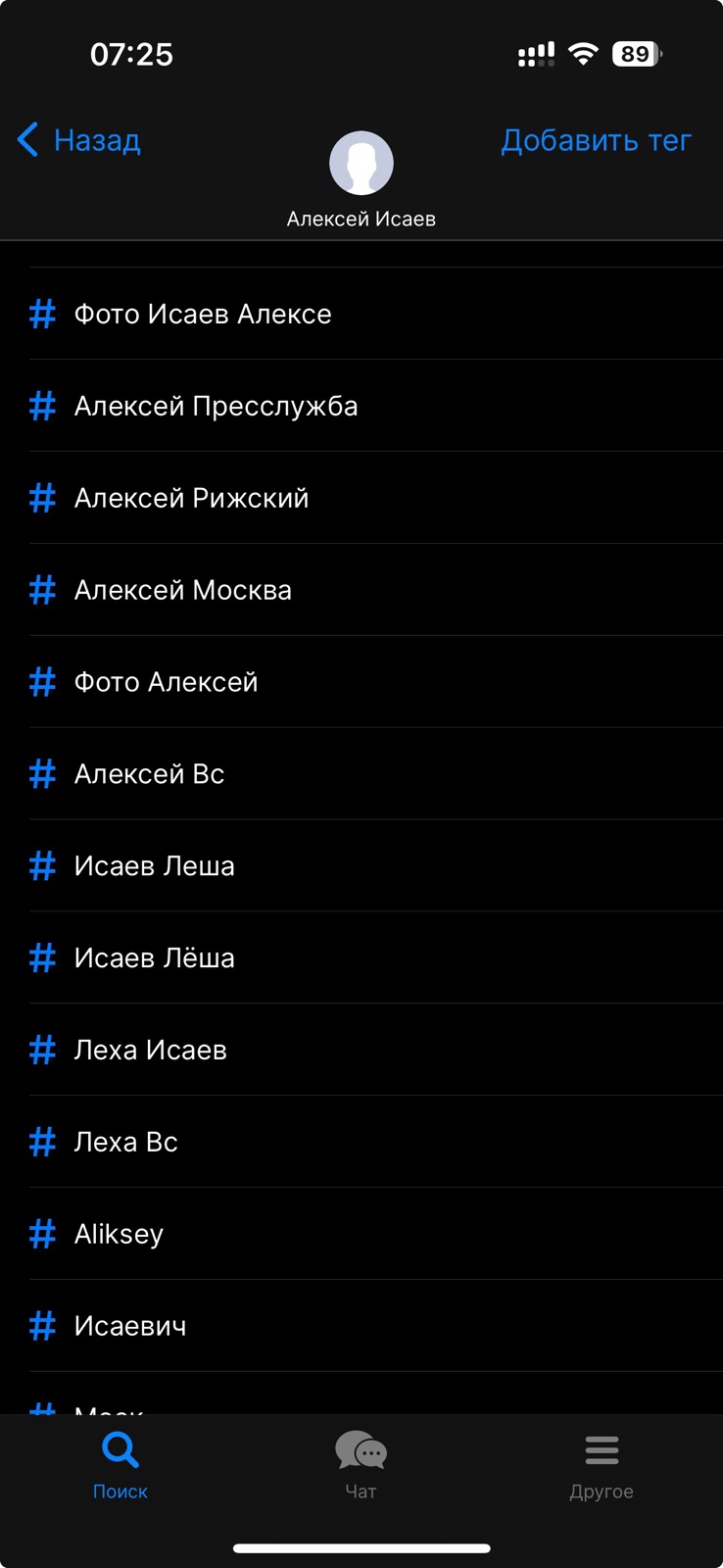Select the Алексей Пресслужба tag
Viewport: 723px width, 1568px height.
[x=216, y=406]
